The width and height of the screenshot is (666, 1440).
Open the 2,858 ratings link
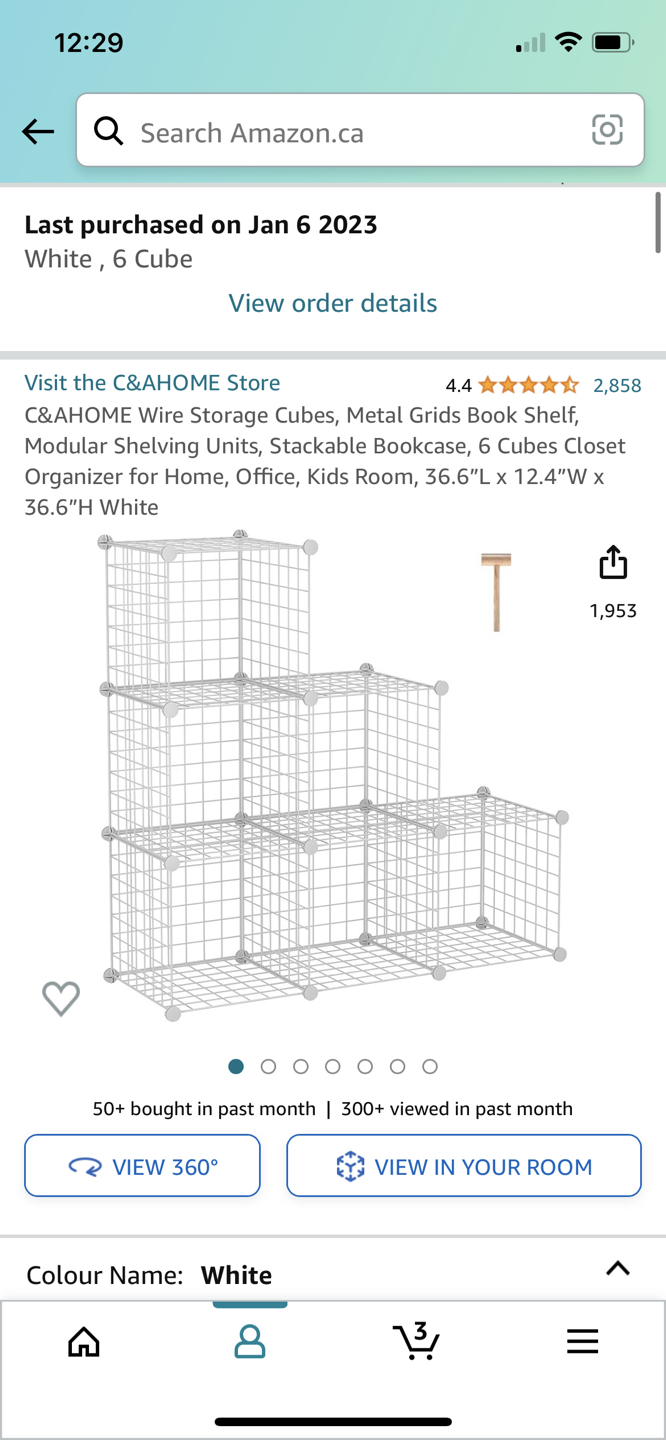(x=616, y=385)
